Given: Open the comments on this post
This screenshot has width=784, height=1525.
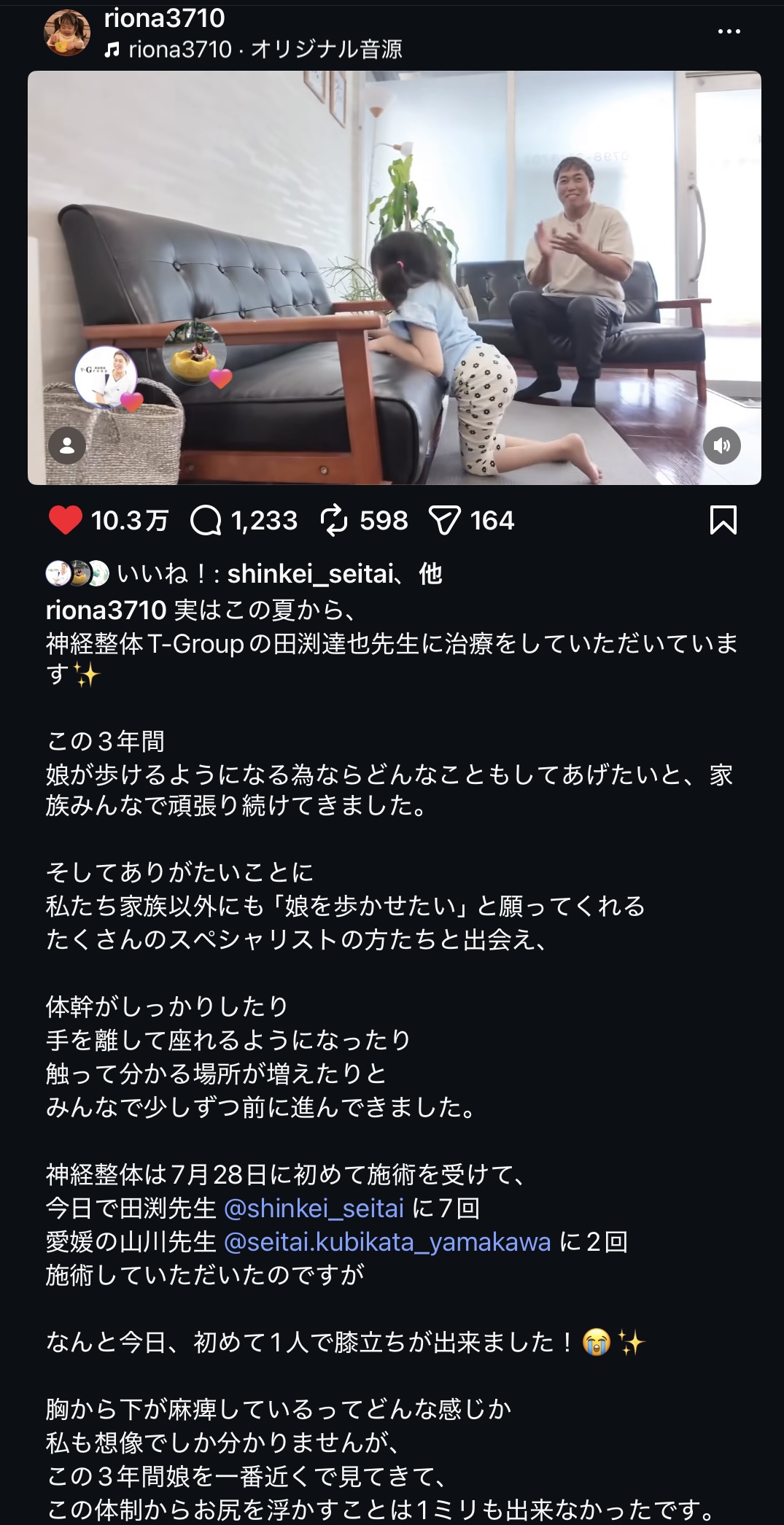Looking at the screenshot, I should point(206,521).
